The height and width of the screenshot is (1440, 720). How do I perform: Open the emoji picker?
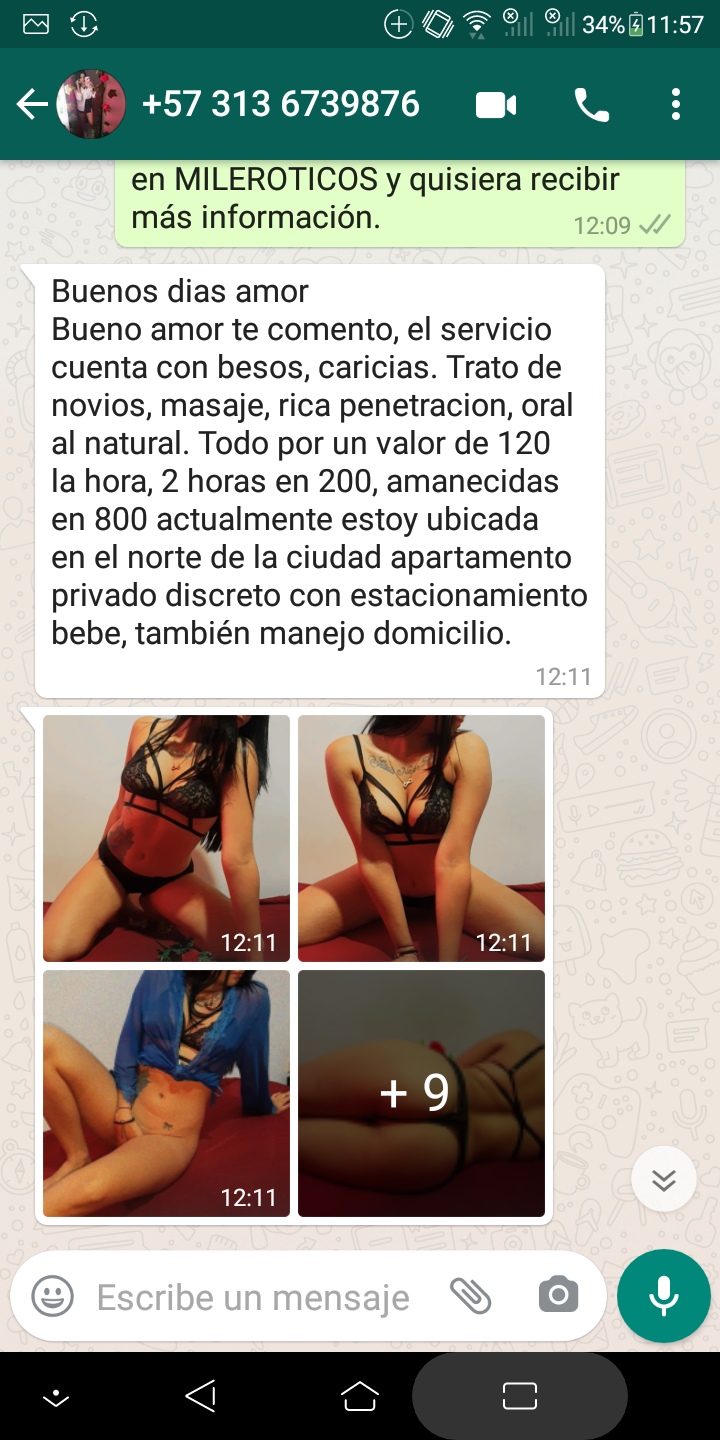click(52, 1297)
